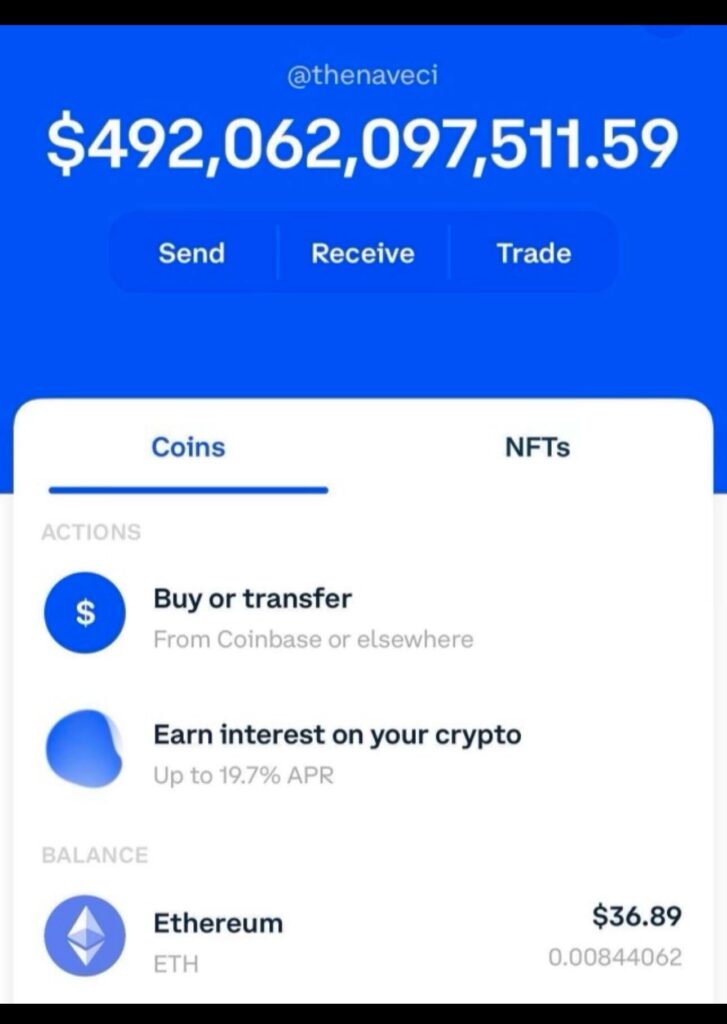Open the Receive option
This screenshot has height=1024, width=727.
(x=362, y=254)
